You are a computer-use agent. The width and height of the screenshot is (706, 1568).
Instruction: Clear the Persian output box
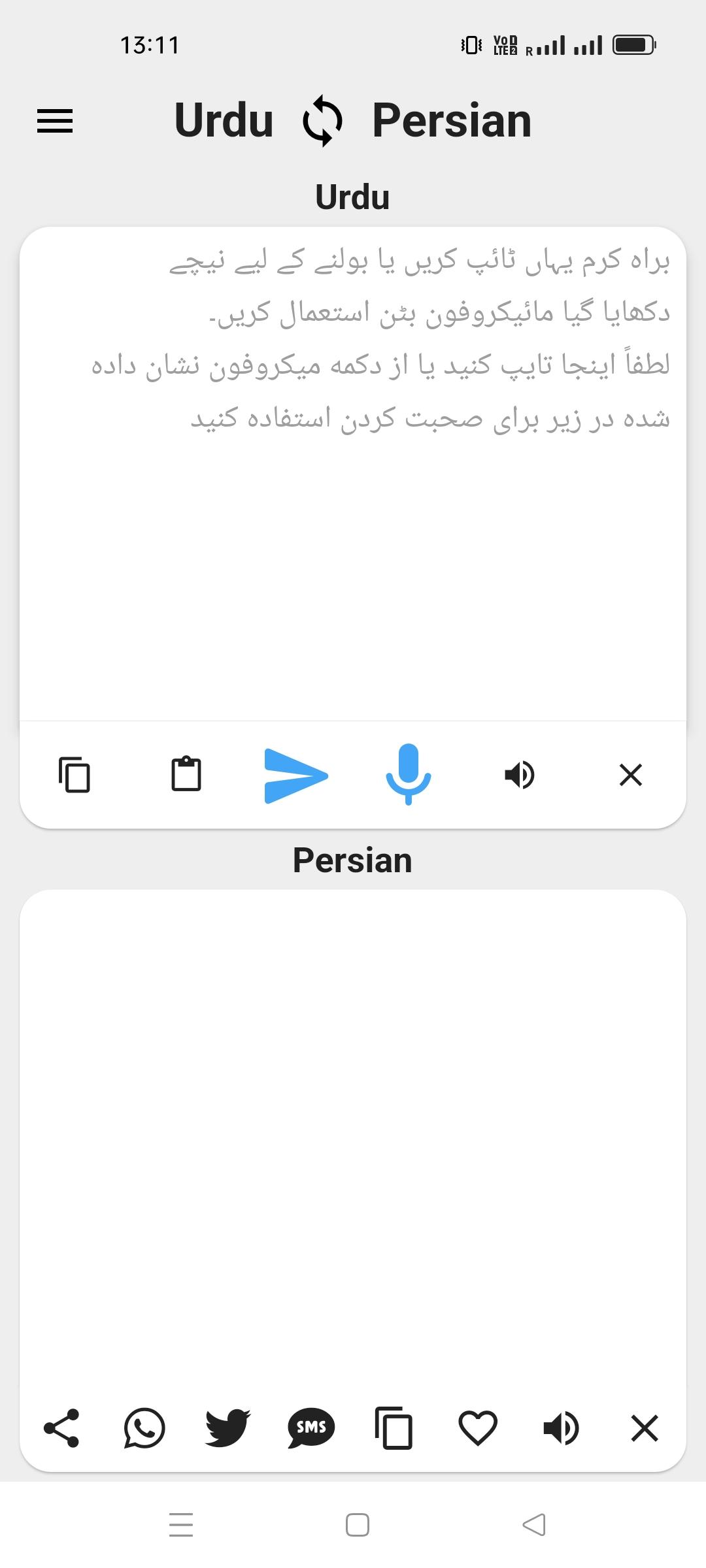click(x=645, y=1428)
